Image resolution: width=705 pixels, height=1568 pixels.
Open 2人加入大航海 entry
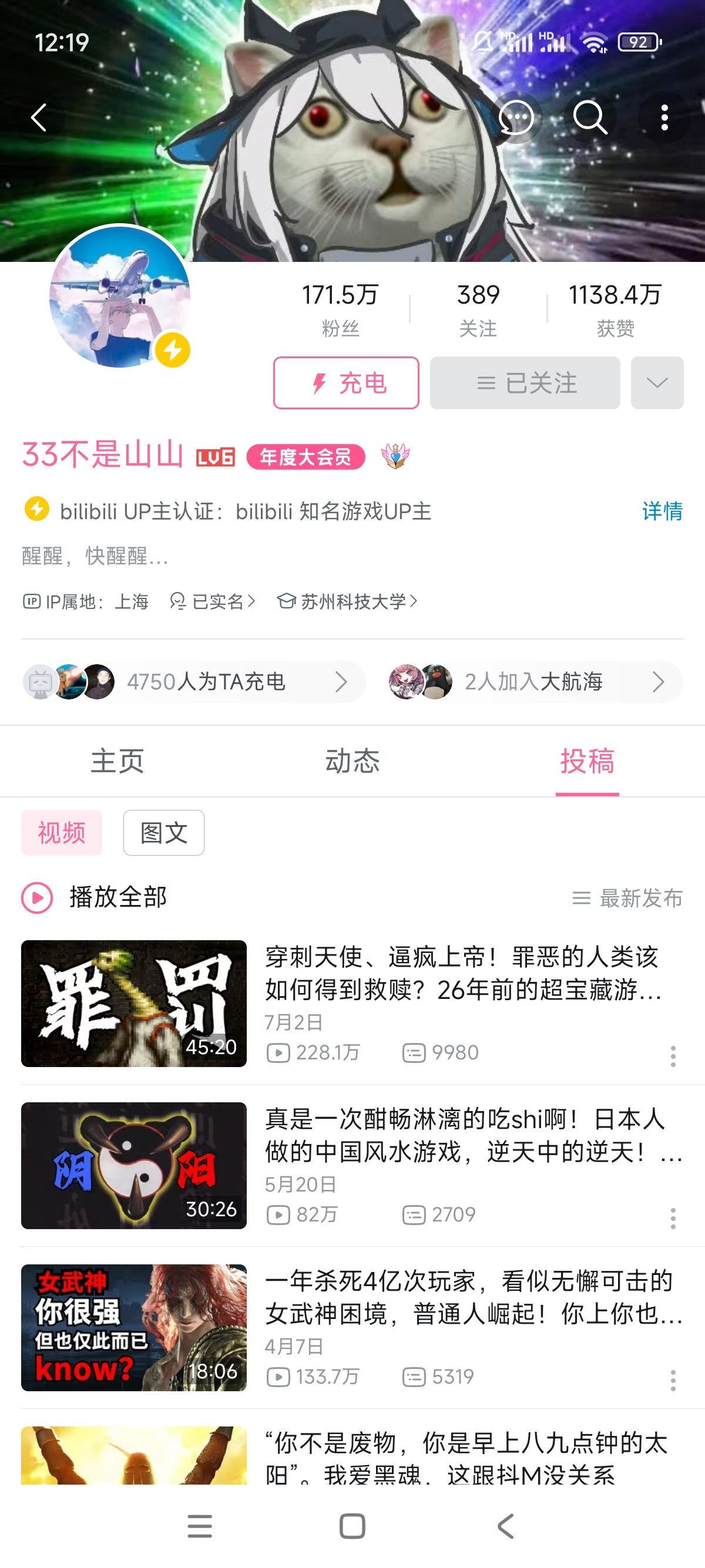535,682
